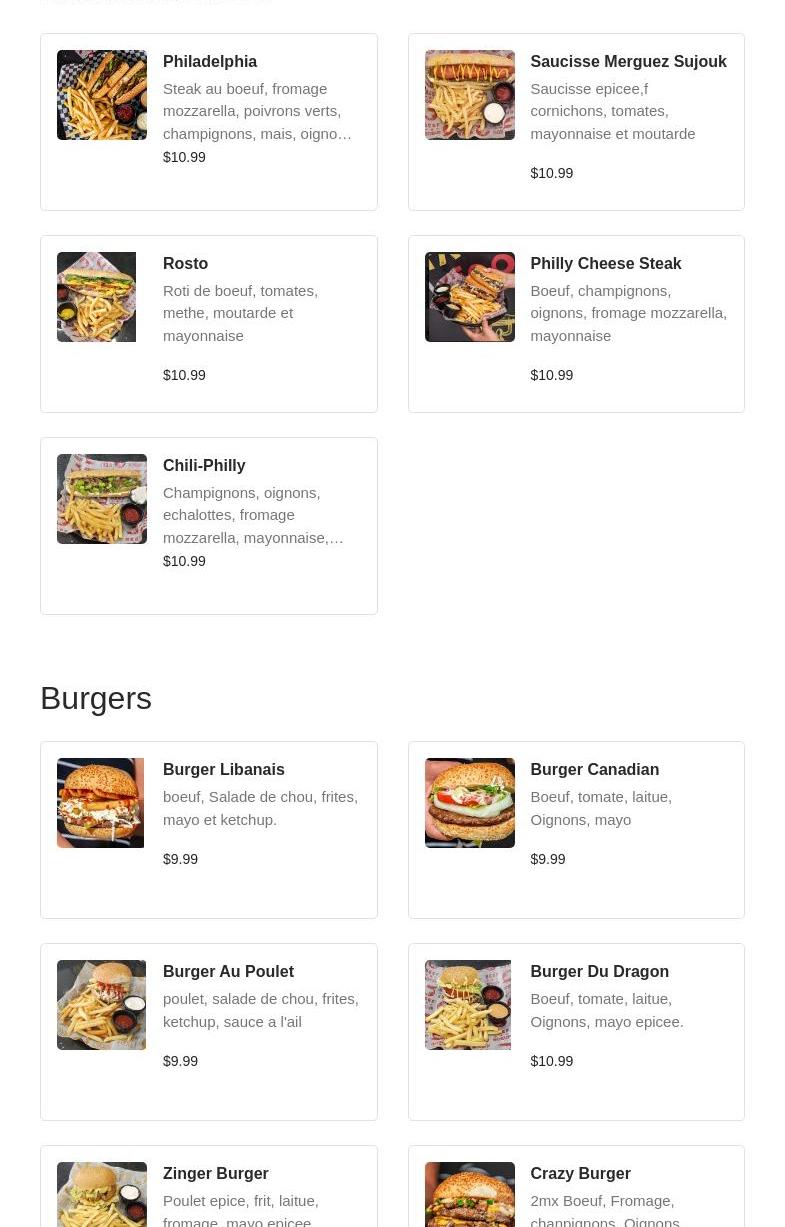View the Rosto sandwich details
Image resolution: width=785 pixels, height=1227 pixels.
(x=209, y=324)
